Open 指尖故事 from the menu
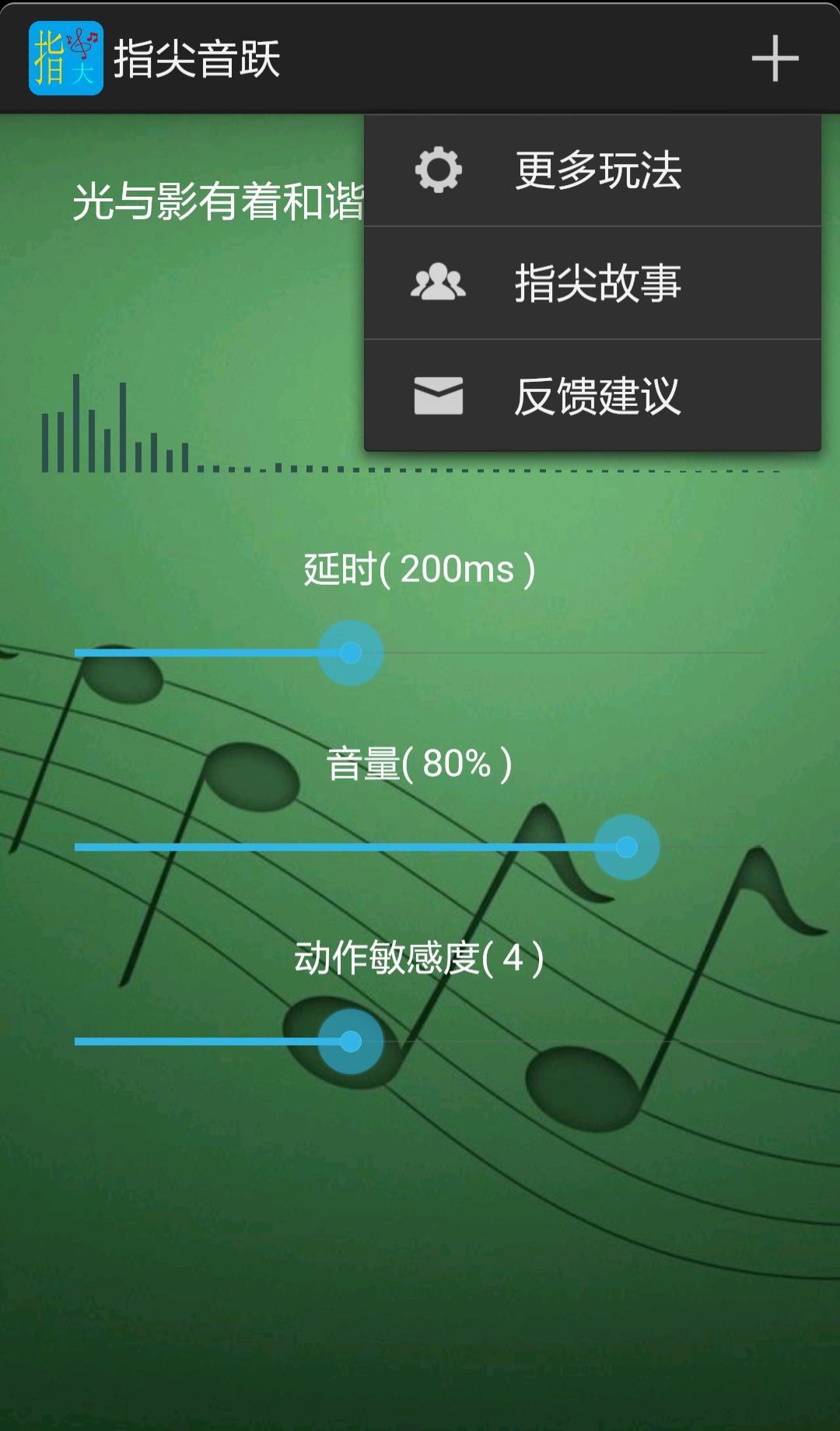 click(x=593, y=283)
